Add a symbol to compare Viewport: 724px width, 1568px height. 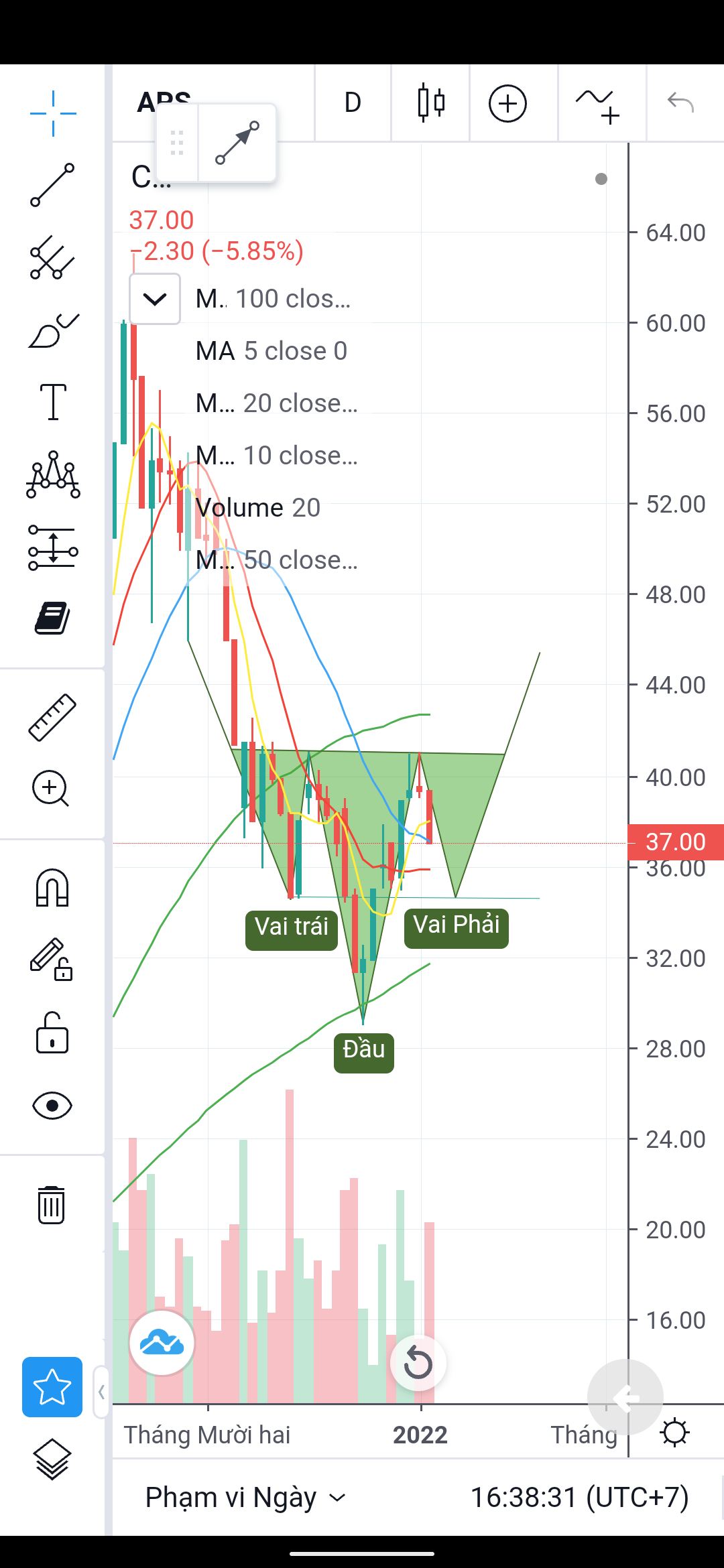tap(507, 104)
